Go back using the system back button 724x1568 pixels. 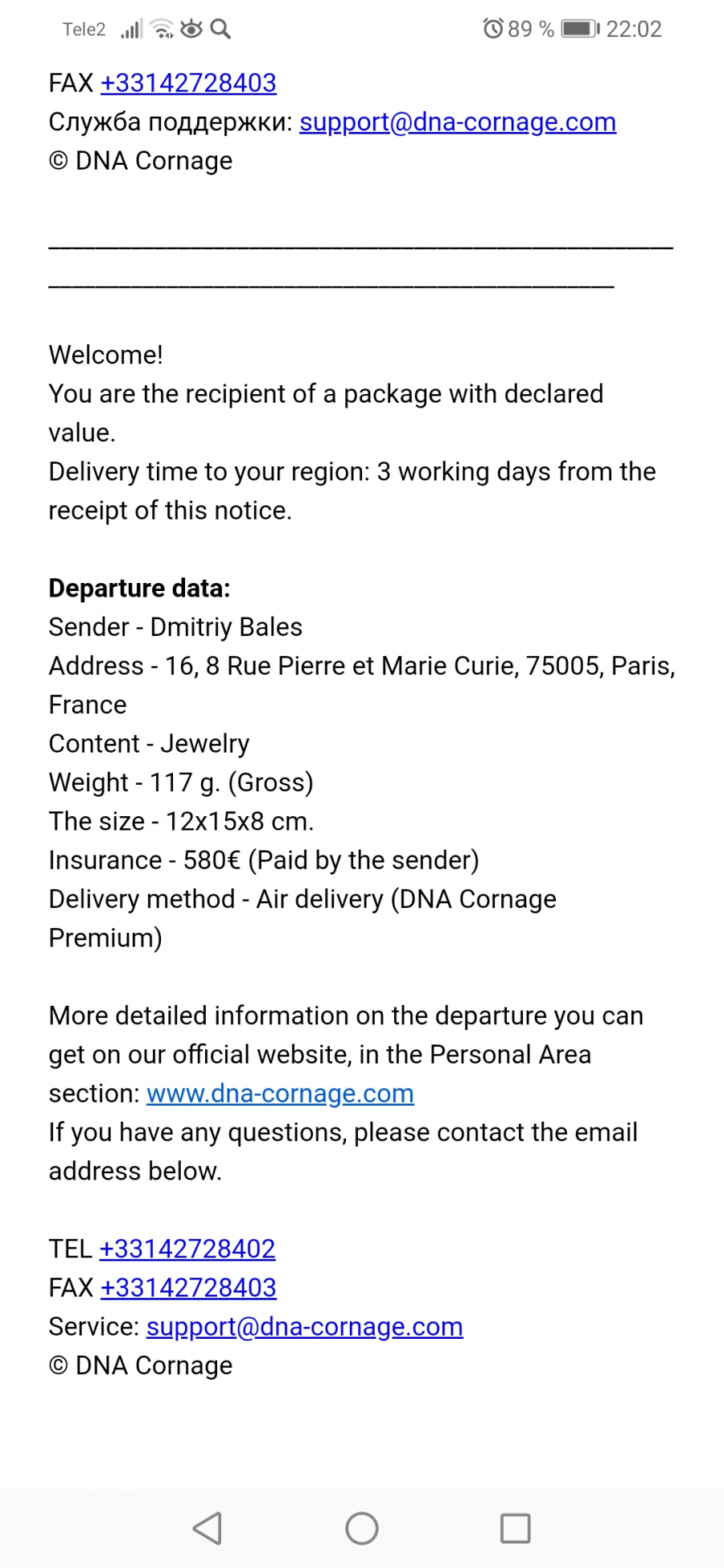point(208,1528)
